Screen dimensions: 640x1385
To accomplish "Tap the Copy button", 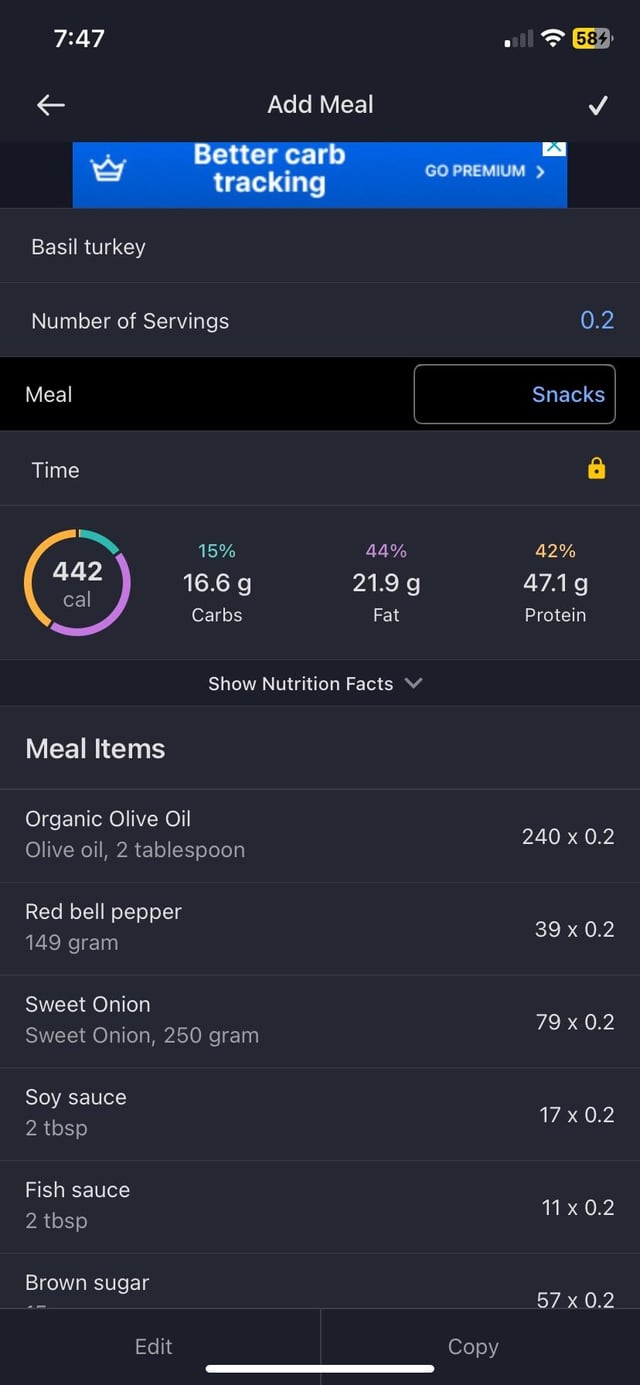I will [473, 1346].
